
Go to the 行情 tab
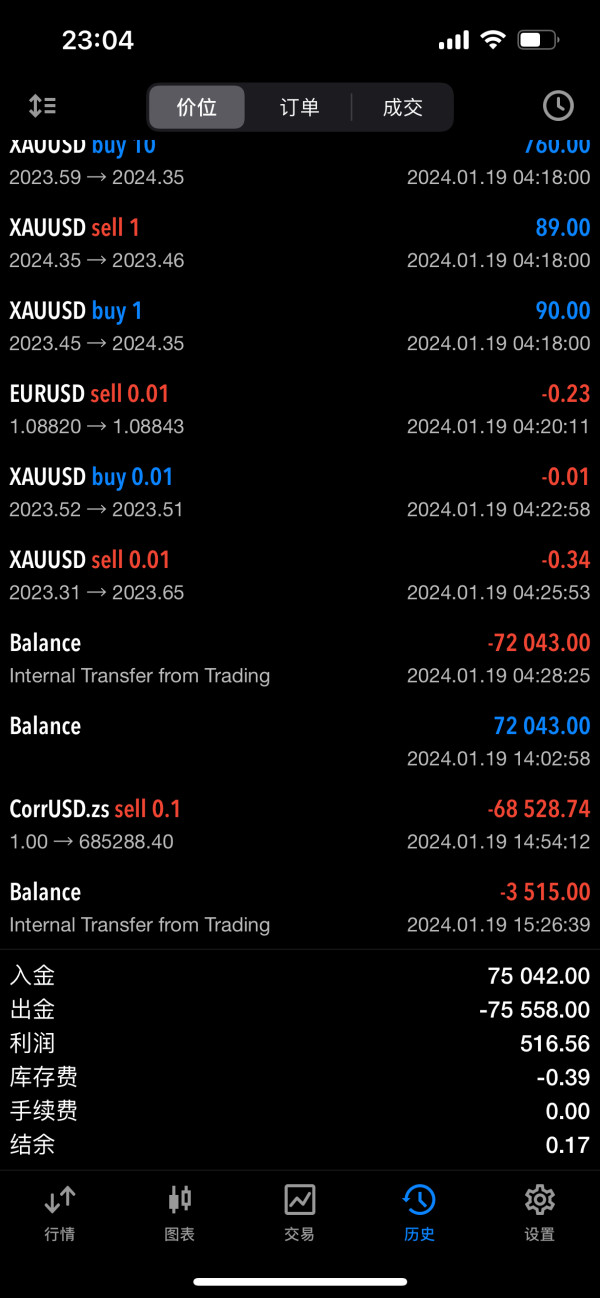(x=60, y=1211)
